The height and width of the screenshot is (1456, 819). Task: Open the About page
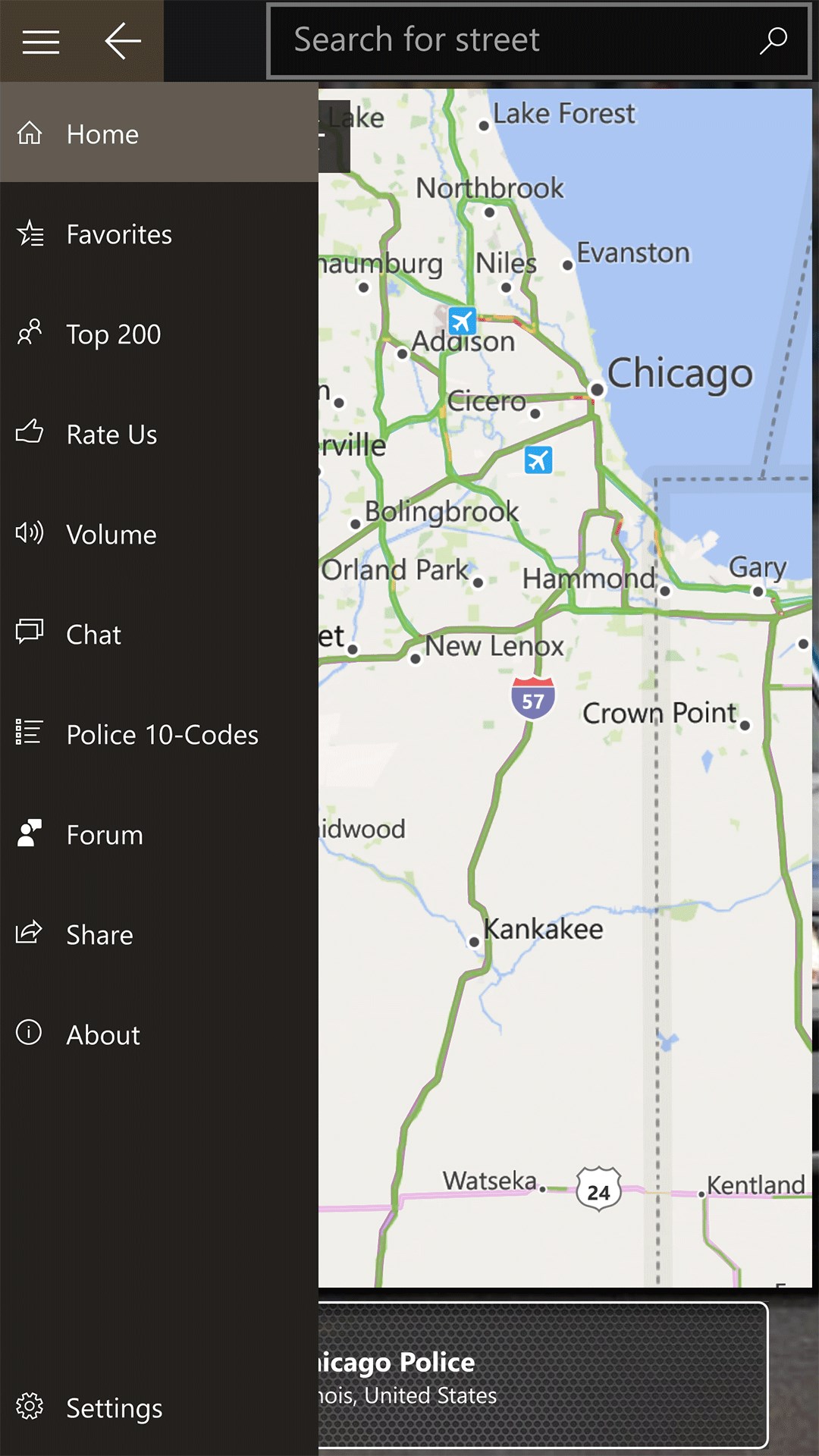pyautogui.click(x=103, y=1035)
